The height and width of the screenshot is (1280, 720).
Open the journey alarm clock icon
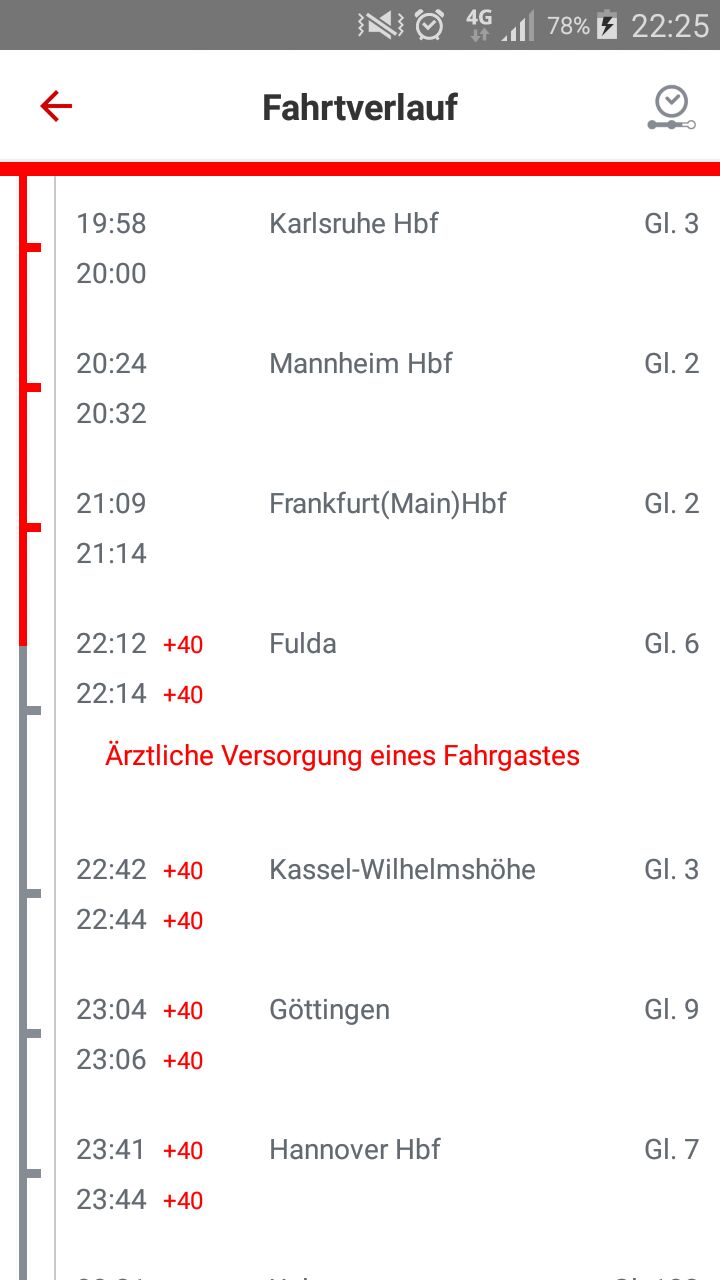coord(671,108)
